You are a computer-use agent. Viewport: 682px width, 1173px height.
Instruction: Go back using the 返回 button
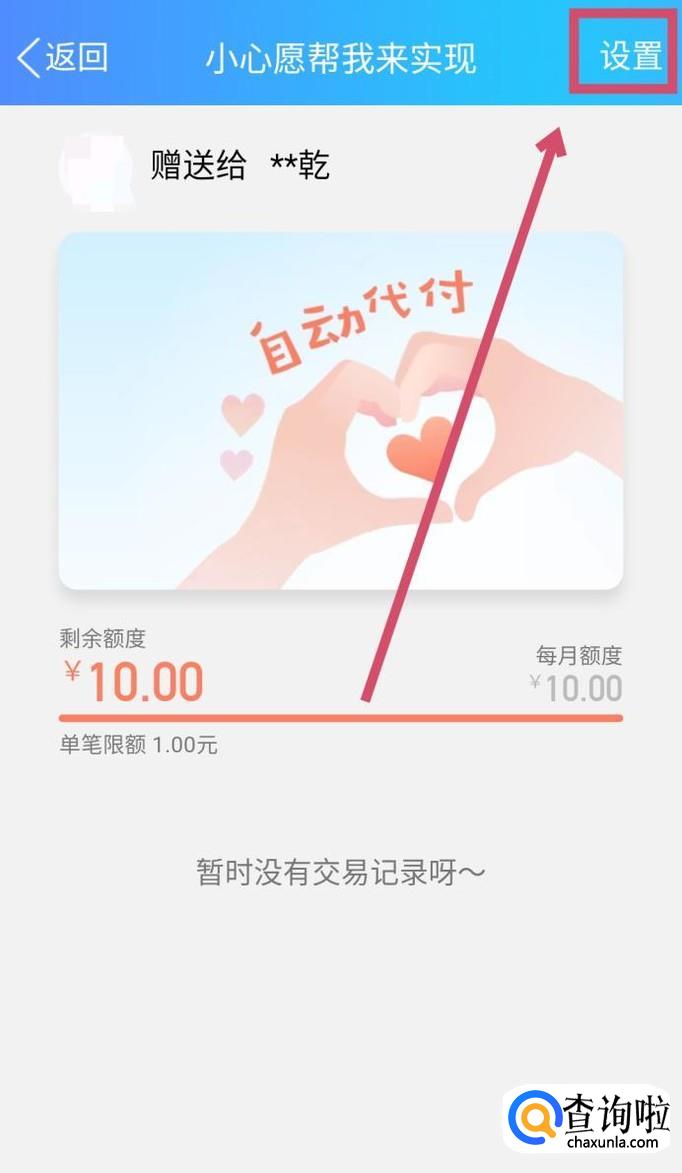[x=63, y=58]
